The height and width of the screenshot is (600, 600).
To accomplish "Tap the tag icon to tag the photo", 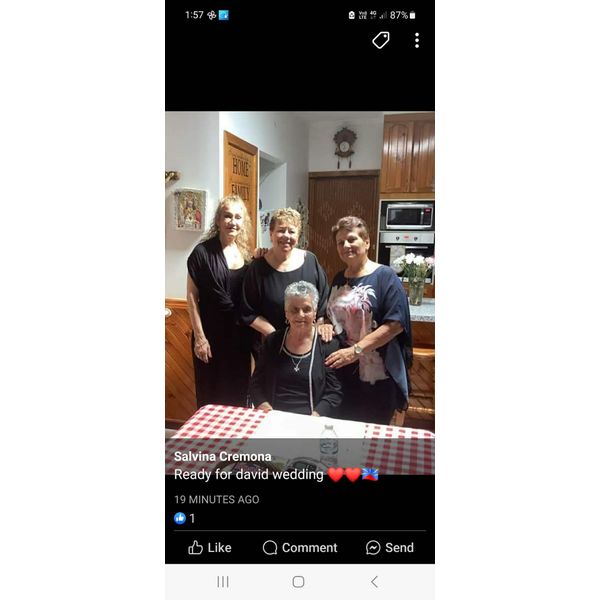I will (x=381, y=40).
